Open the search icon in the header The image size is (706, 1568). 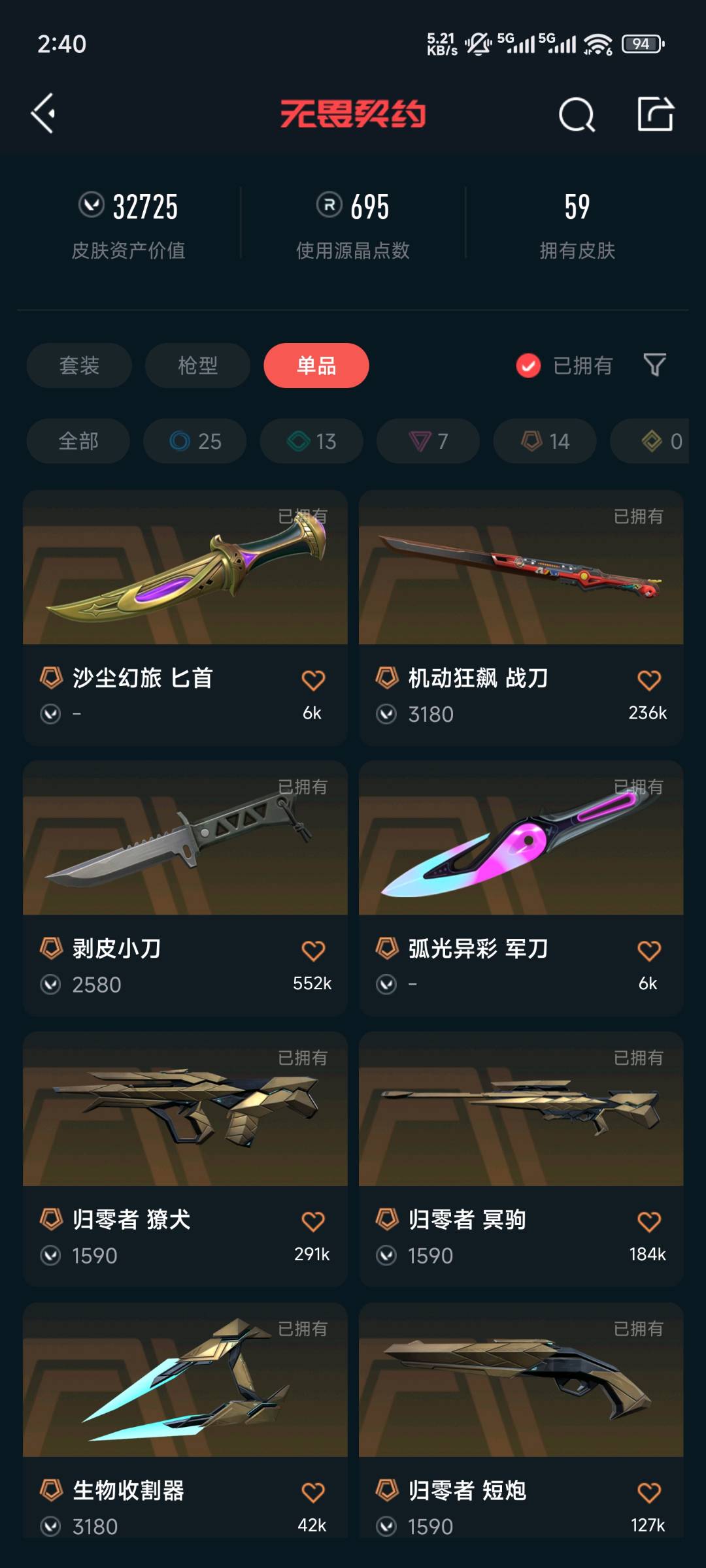(577, 115)
